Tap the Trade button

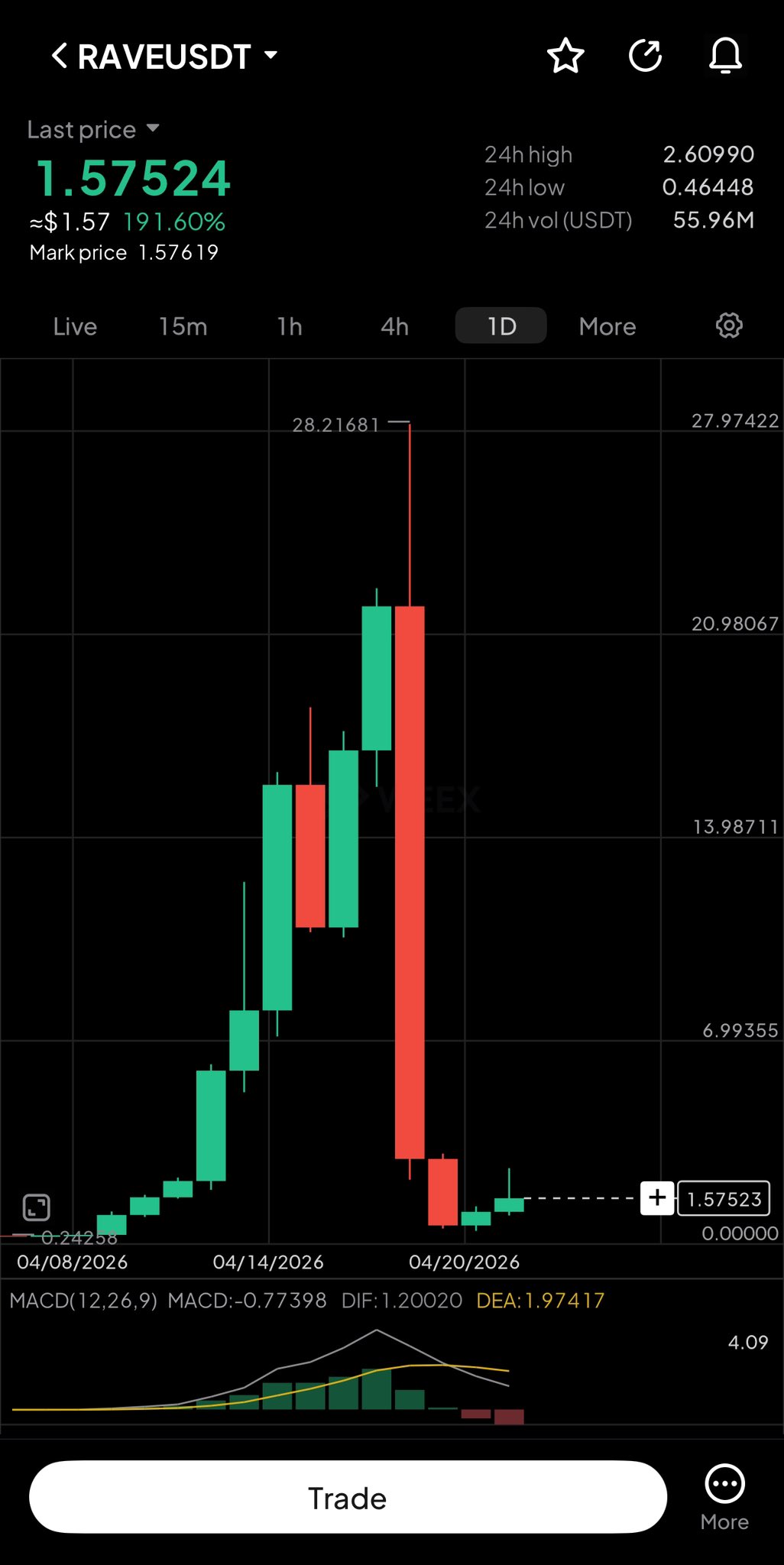tap(348, 1498)
